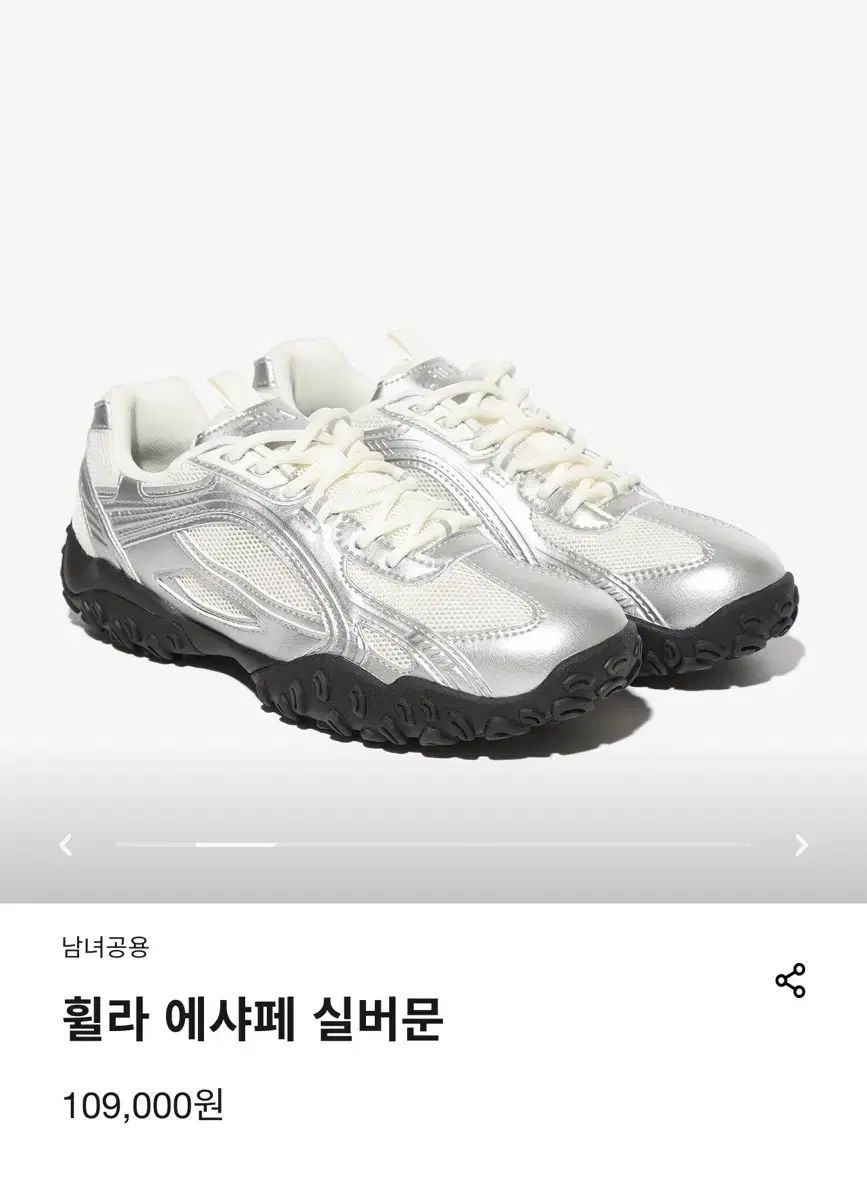
Task: Share the Fila Echappe Silver Moon product
Action: [790, 980]
